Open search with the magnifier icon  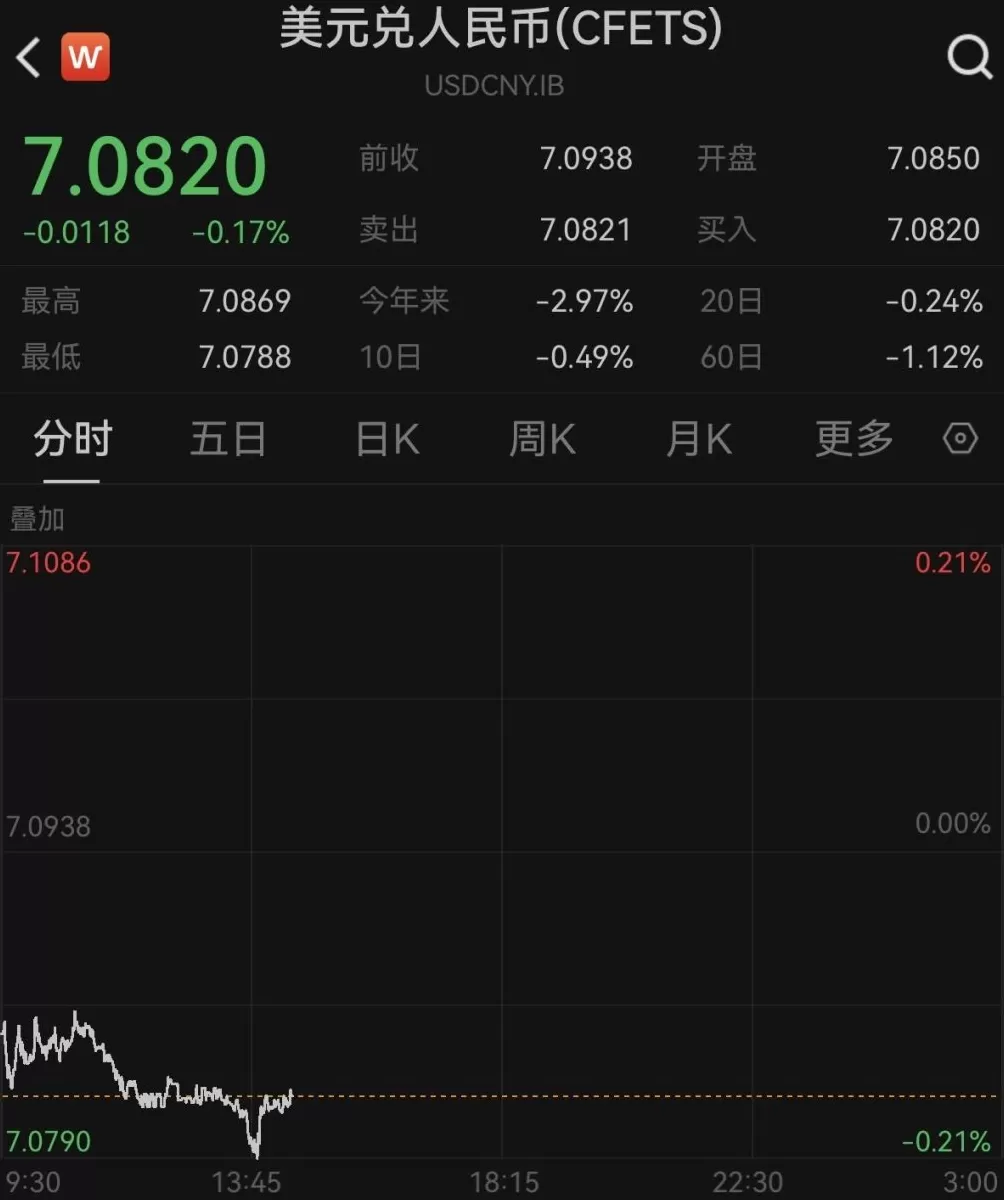click(968, 56)
